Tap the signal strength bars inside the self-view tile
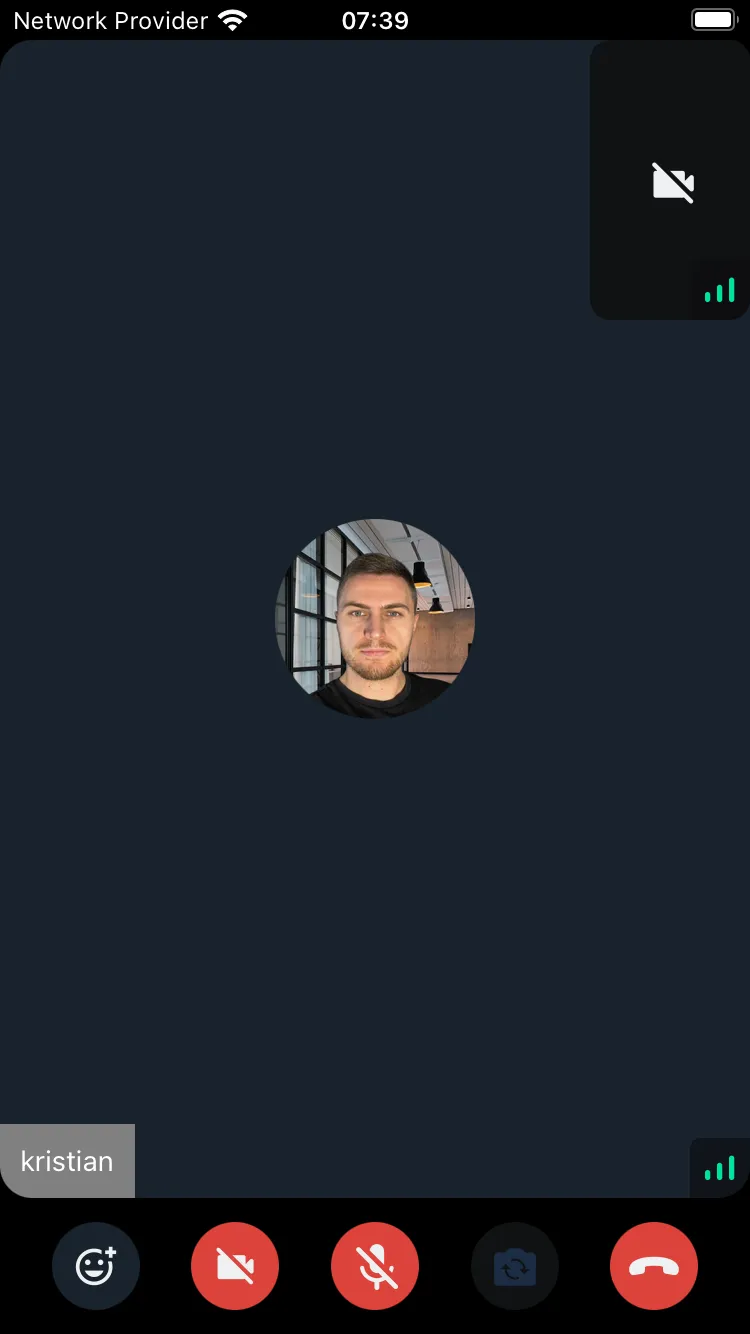 click(719, 291)
